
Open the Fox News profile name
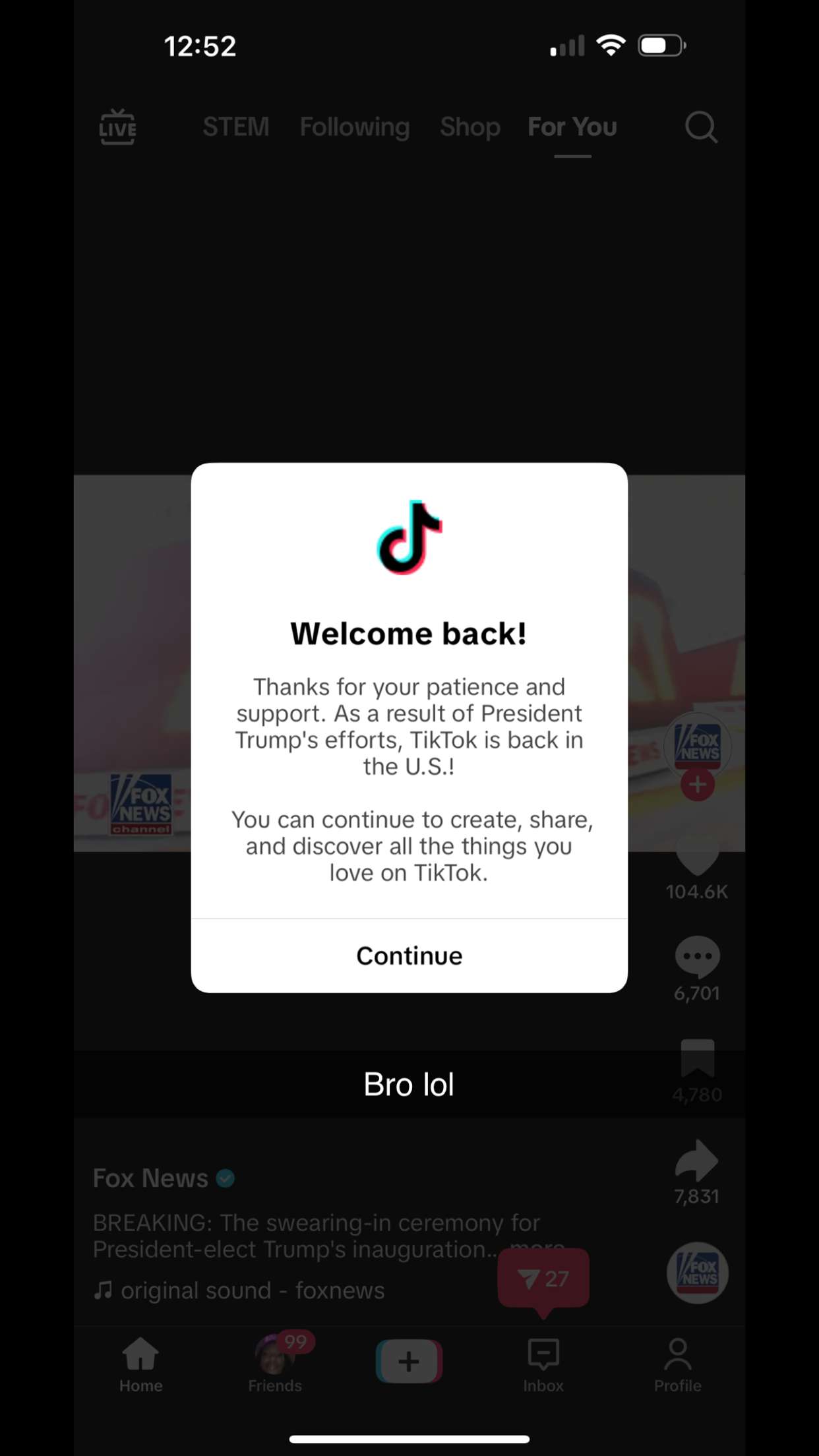150,1178
